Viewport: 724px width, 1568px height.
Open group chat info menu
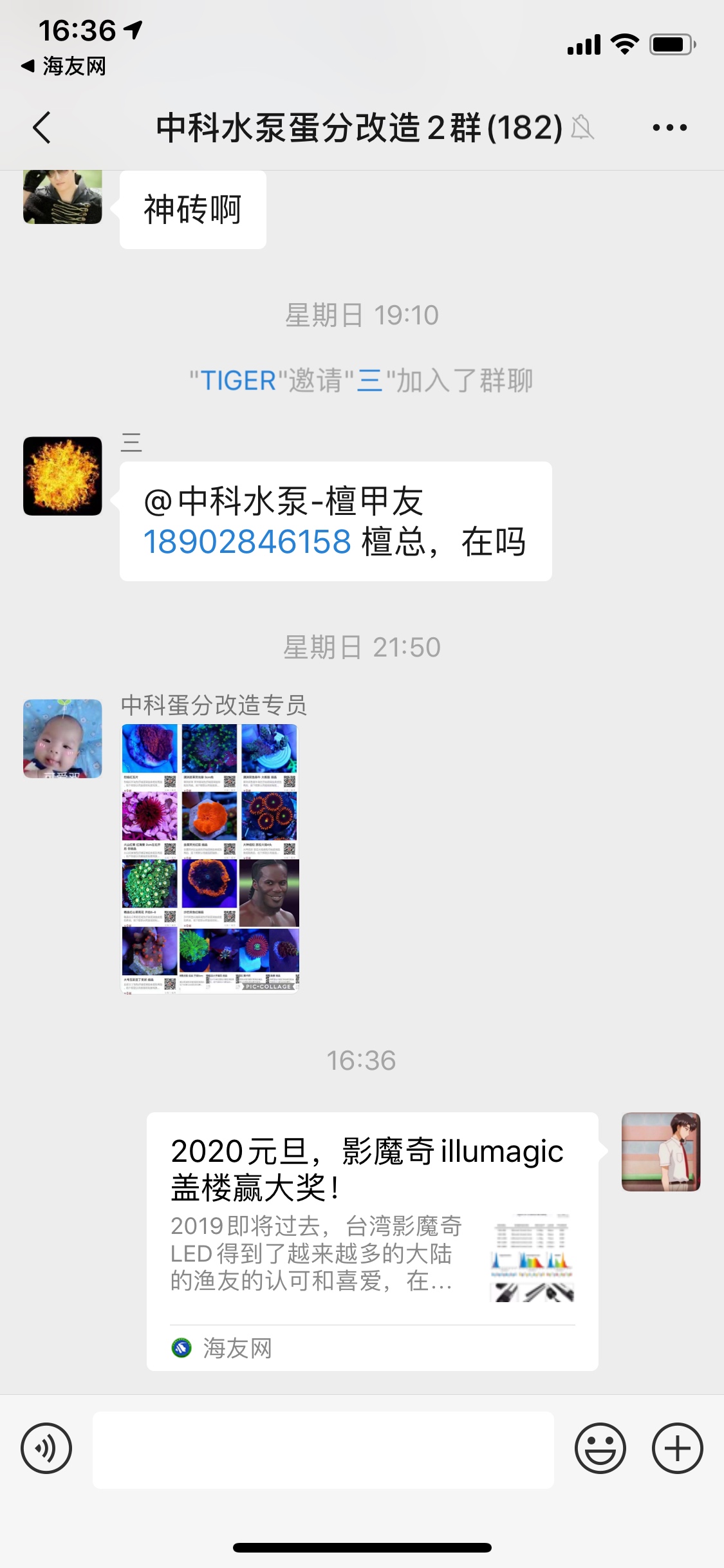pyautogui.click(x=669, y=127)
